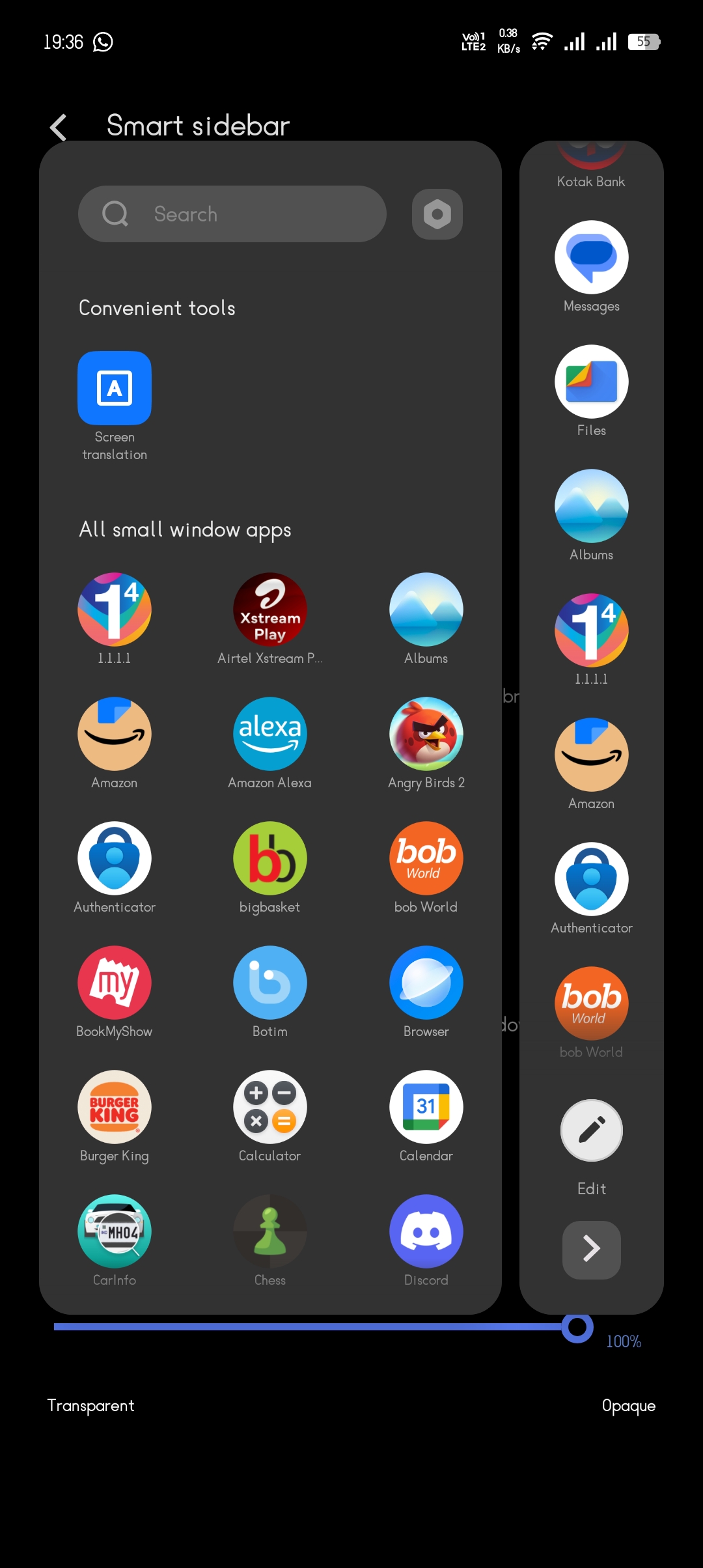Open Angry Birds 2

[426, 734]
